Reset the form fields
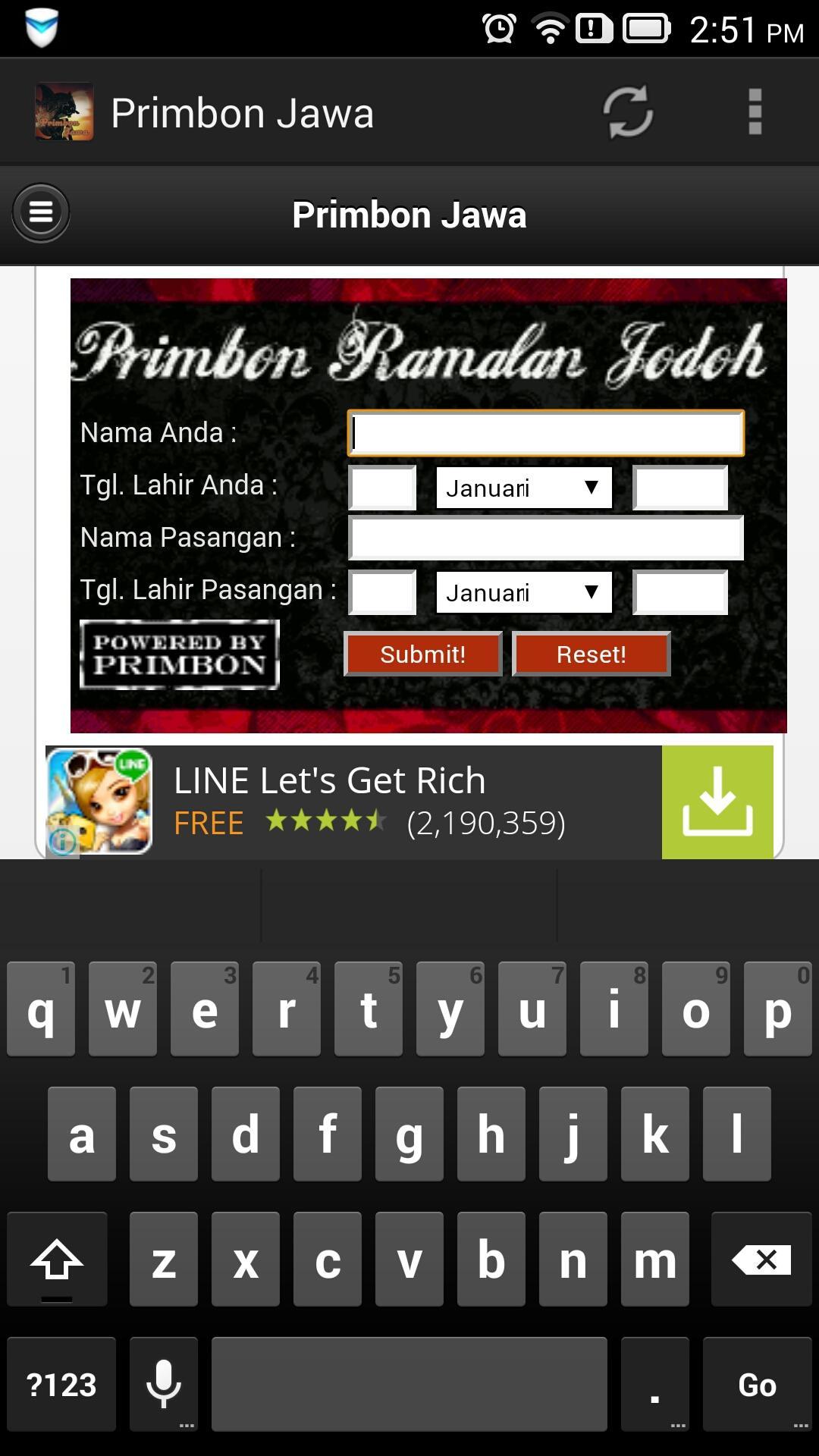Viewport: 819px width, 1456px height. pos(591,654)
